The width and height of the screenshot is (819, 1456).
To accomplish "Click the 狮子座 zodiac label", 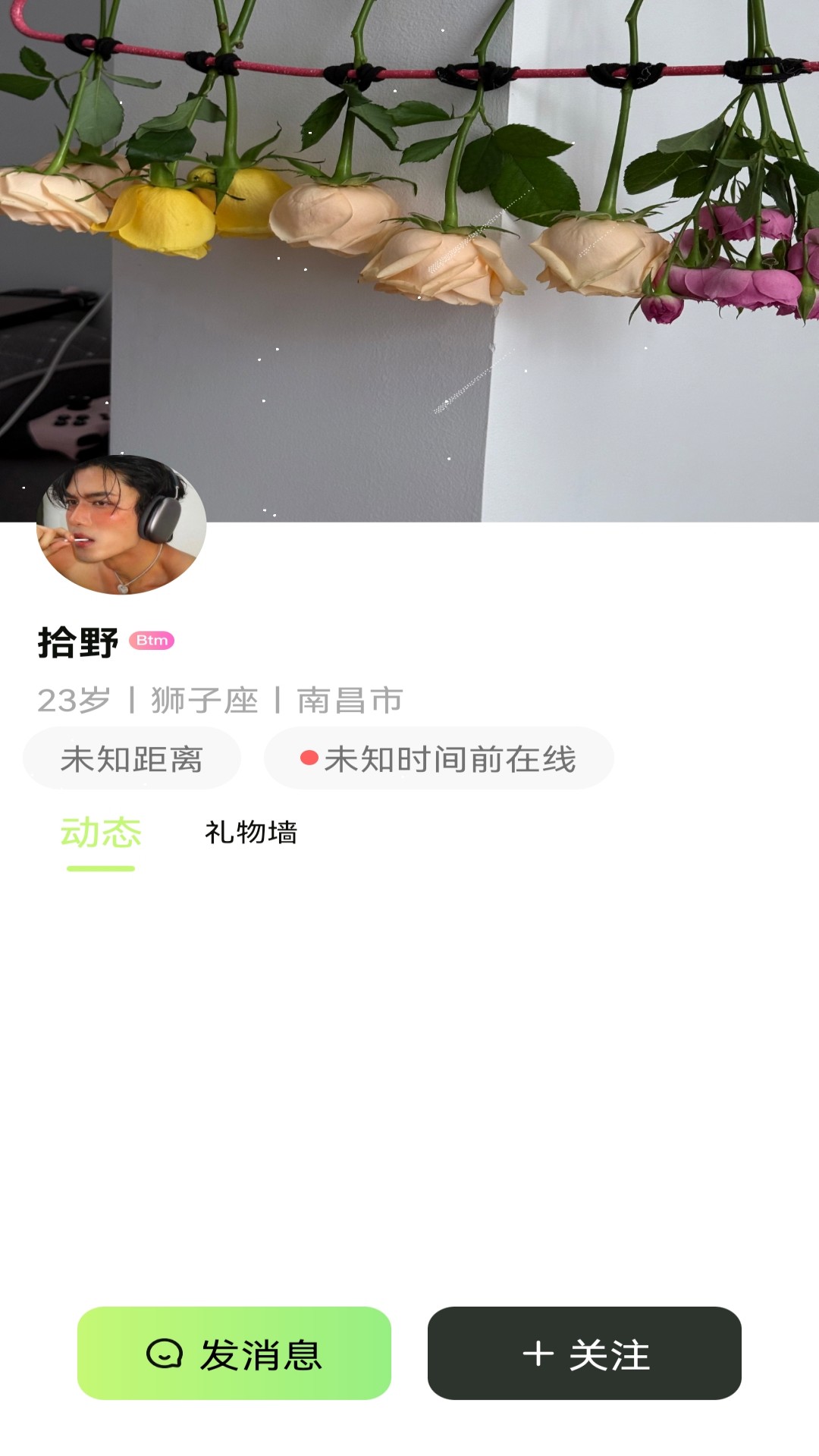I will click(199, 701).
